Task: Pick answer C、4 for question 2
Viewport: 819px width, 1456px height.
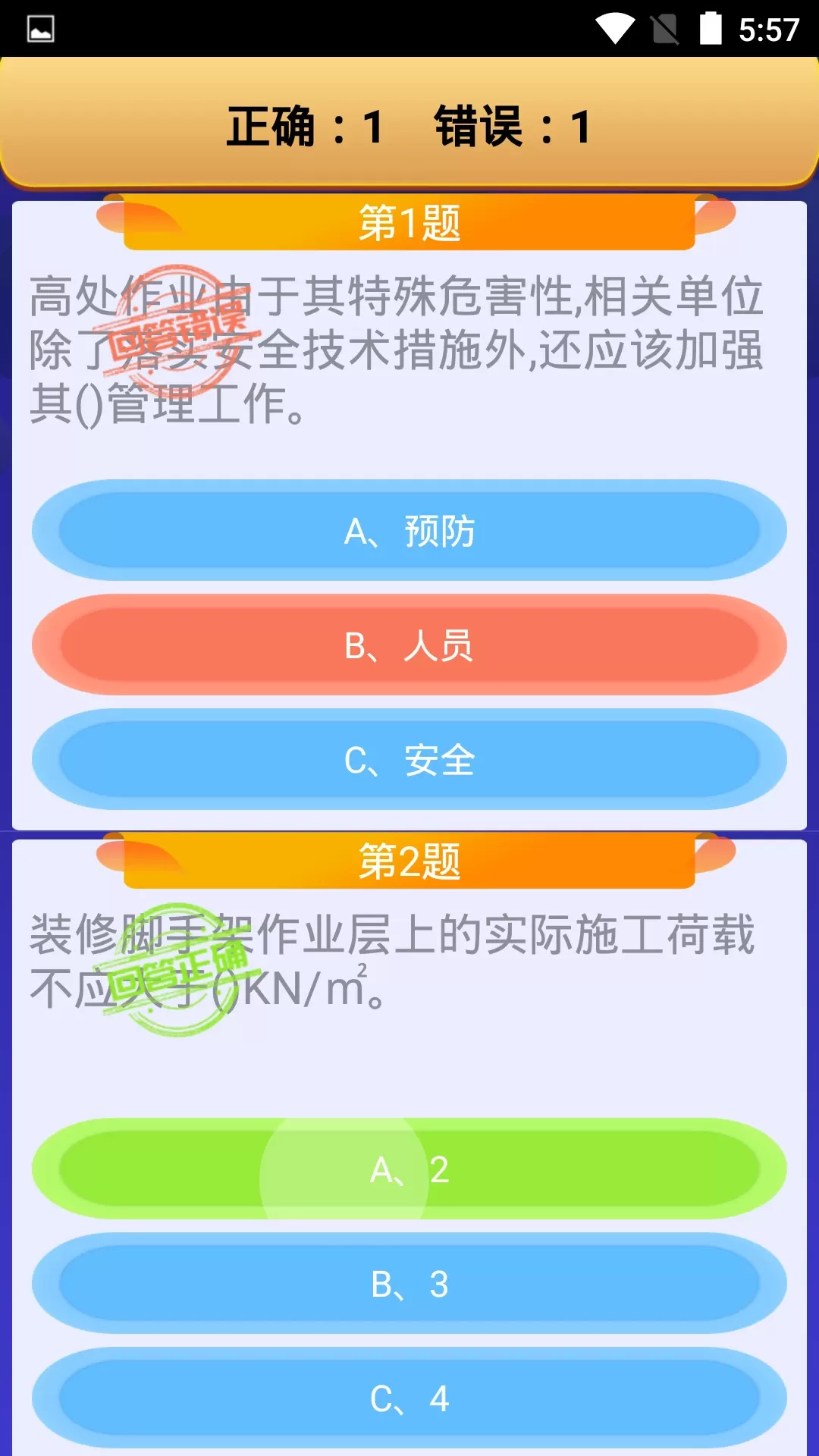Action: coord(409,1398)
